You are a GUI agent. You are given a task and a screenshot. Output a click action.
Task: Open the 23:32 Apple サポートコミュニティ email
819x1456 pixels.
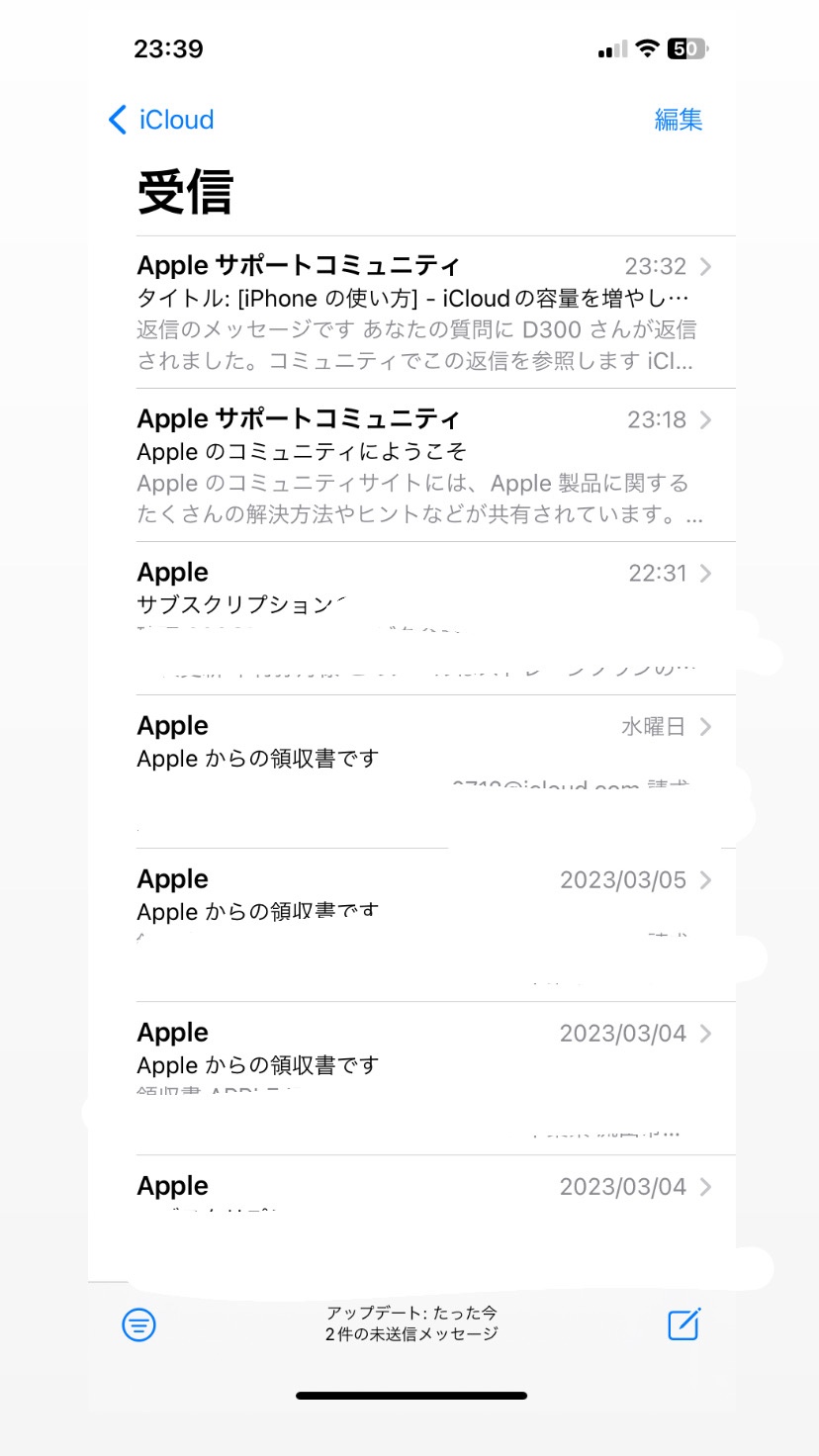[x=415, y=313]
